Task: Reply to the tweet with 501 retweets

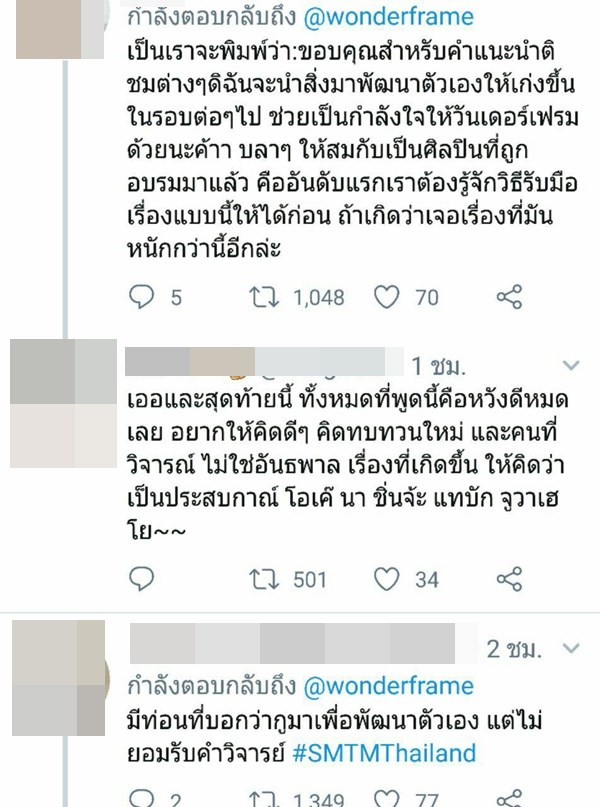Action: pos(143,578)
